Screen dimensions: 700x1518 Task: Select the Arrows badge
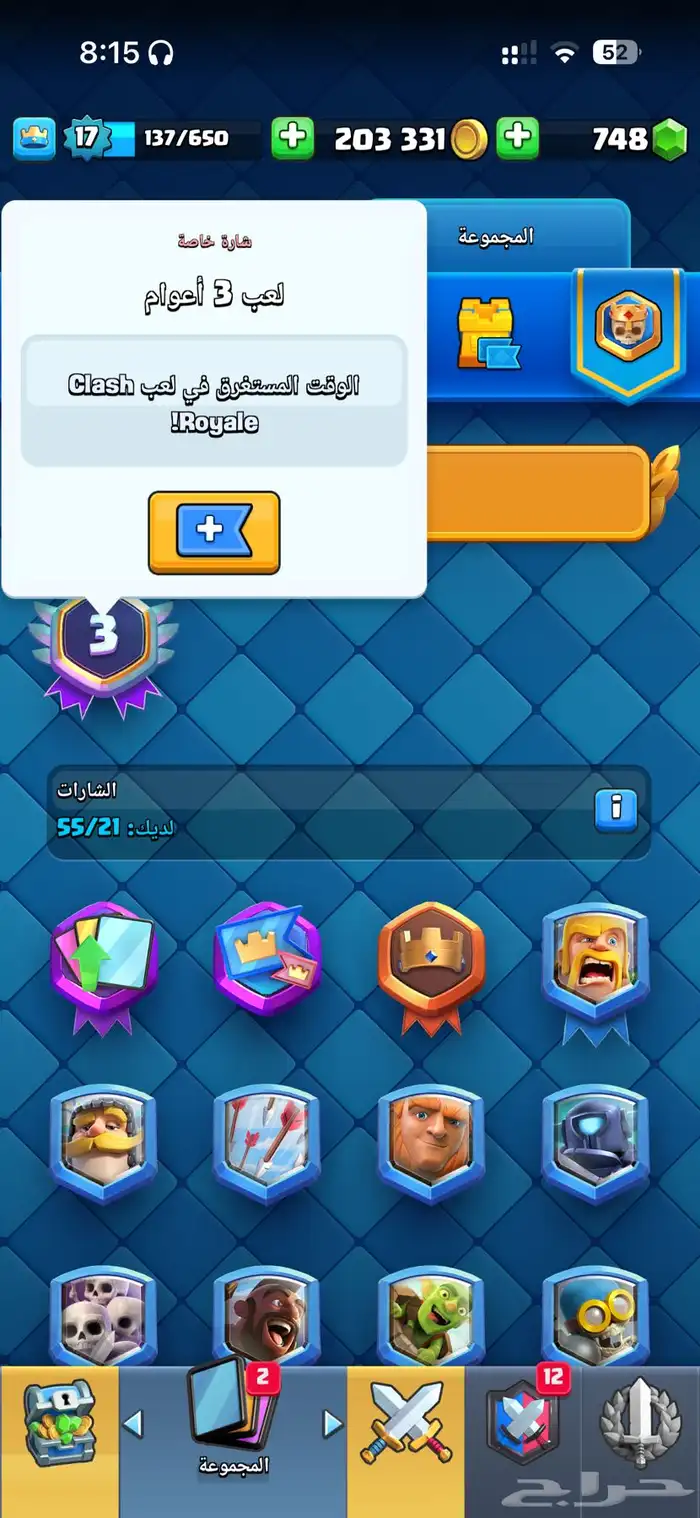[x=267, y=1144]
